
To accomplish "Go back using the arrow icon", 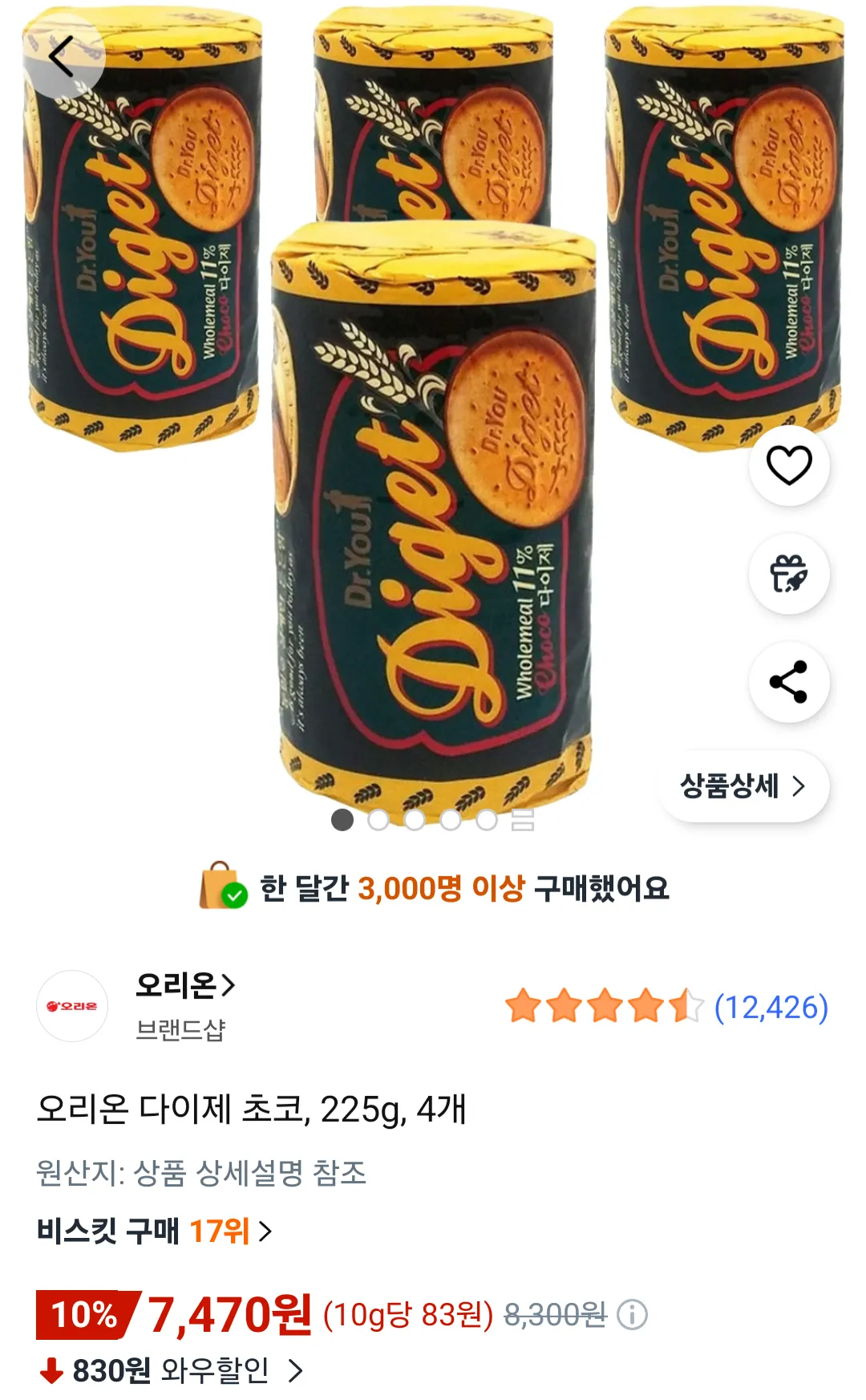I will coord(62,56).
